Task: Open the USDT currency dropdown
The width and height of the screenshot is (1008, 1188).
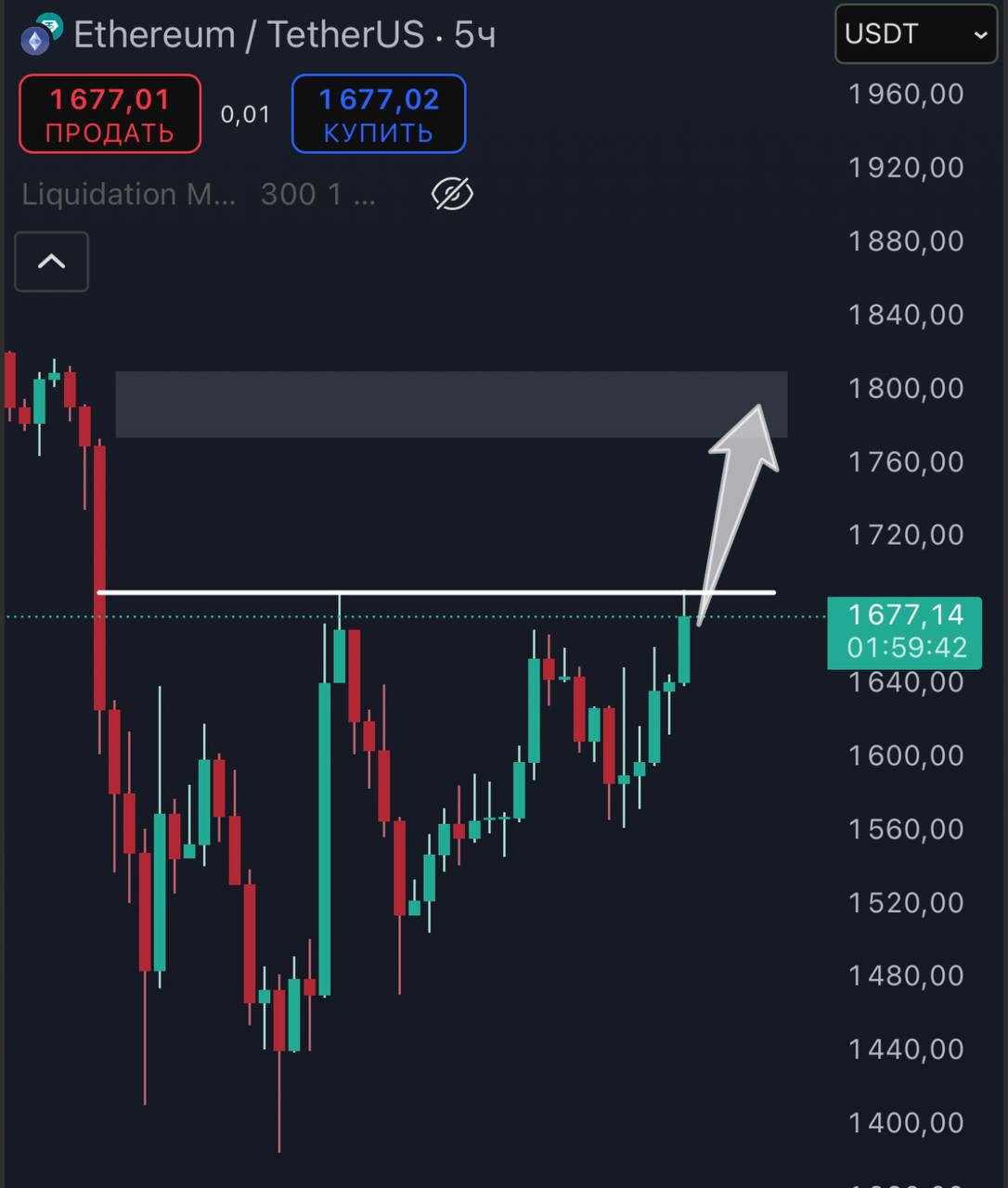Action: point(915,34)
